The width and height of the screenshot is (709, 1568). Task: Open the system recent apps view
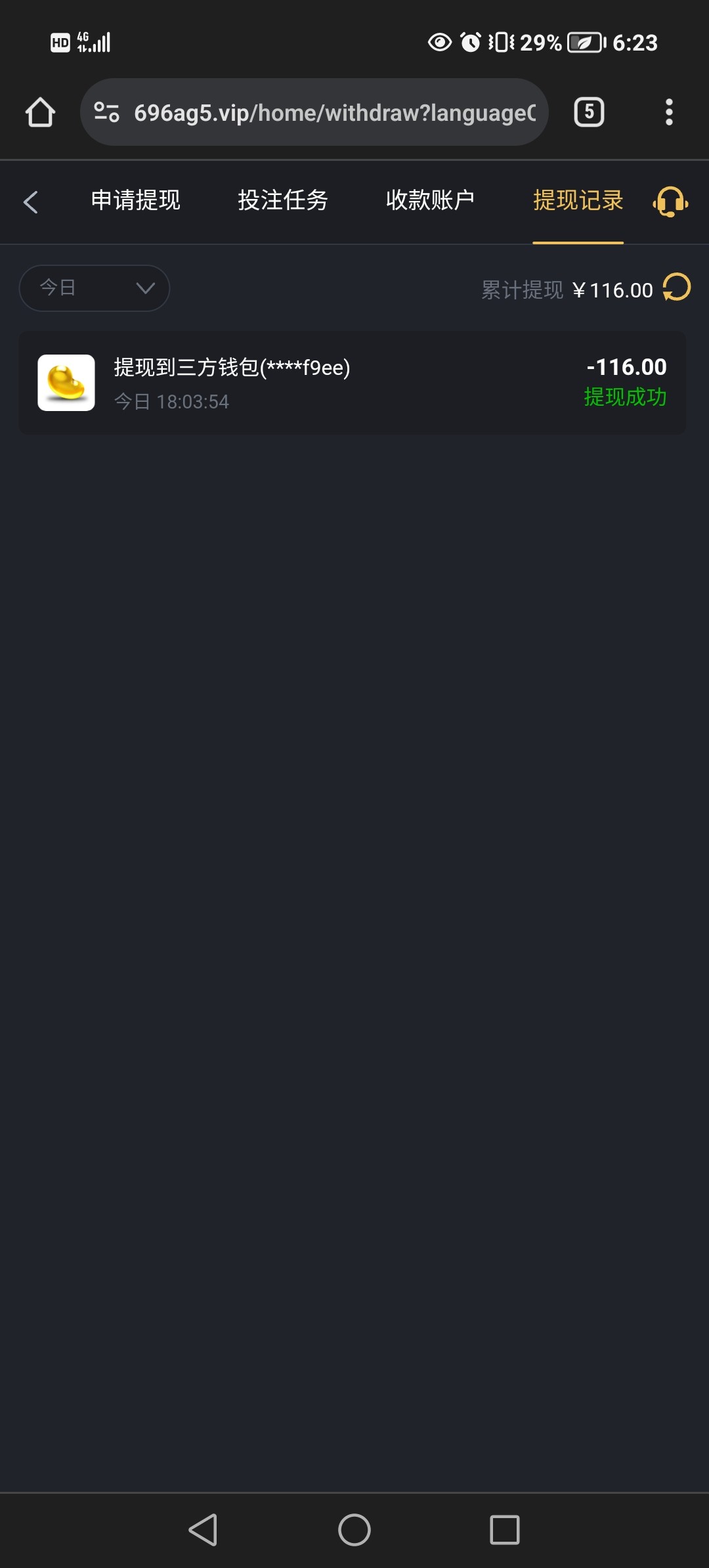point(505,1530)
